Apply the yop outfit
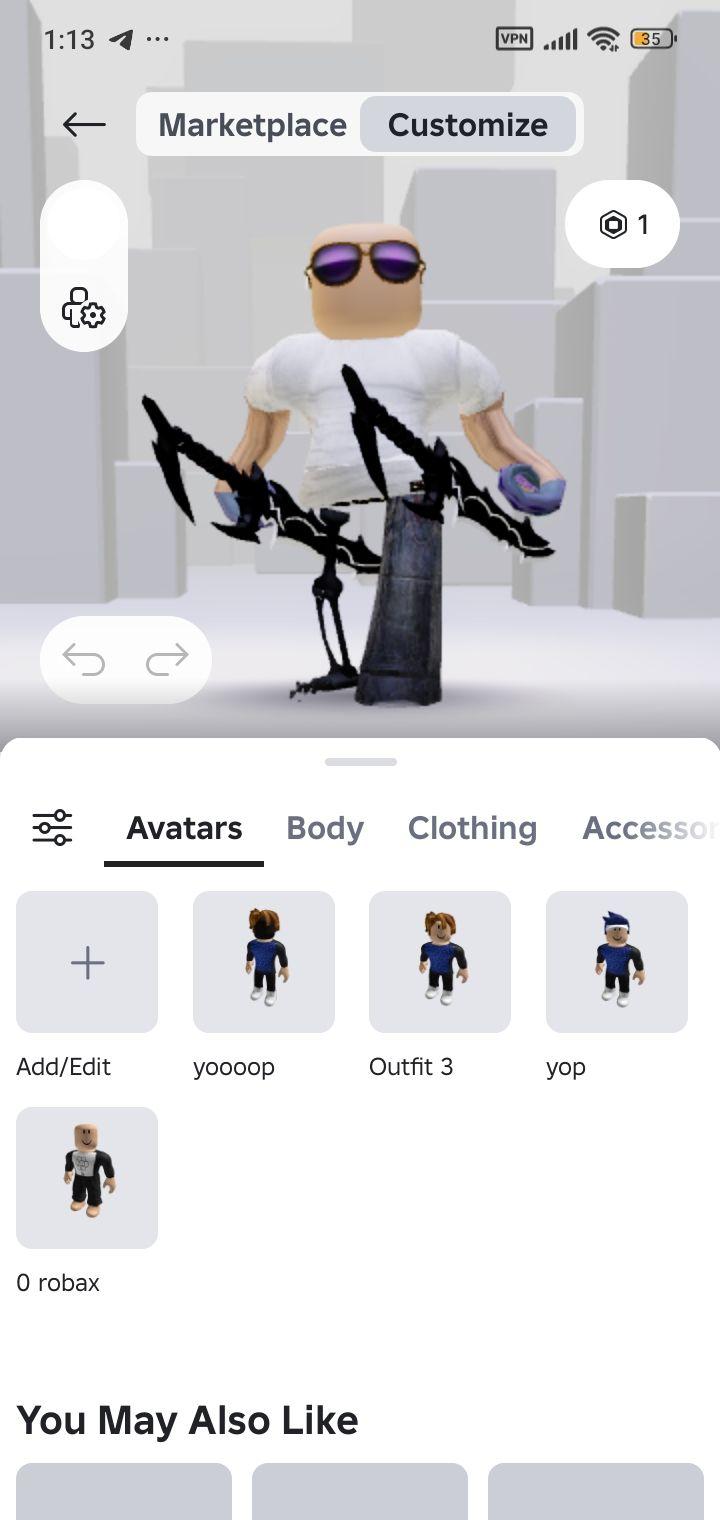The width and height of the screenshot is (720, 1520). (617, 962)
